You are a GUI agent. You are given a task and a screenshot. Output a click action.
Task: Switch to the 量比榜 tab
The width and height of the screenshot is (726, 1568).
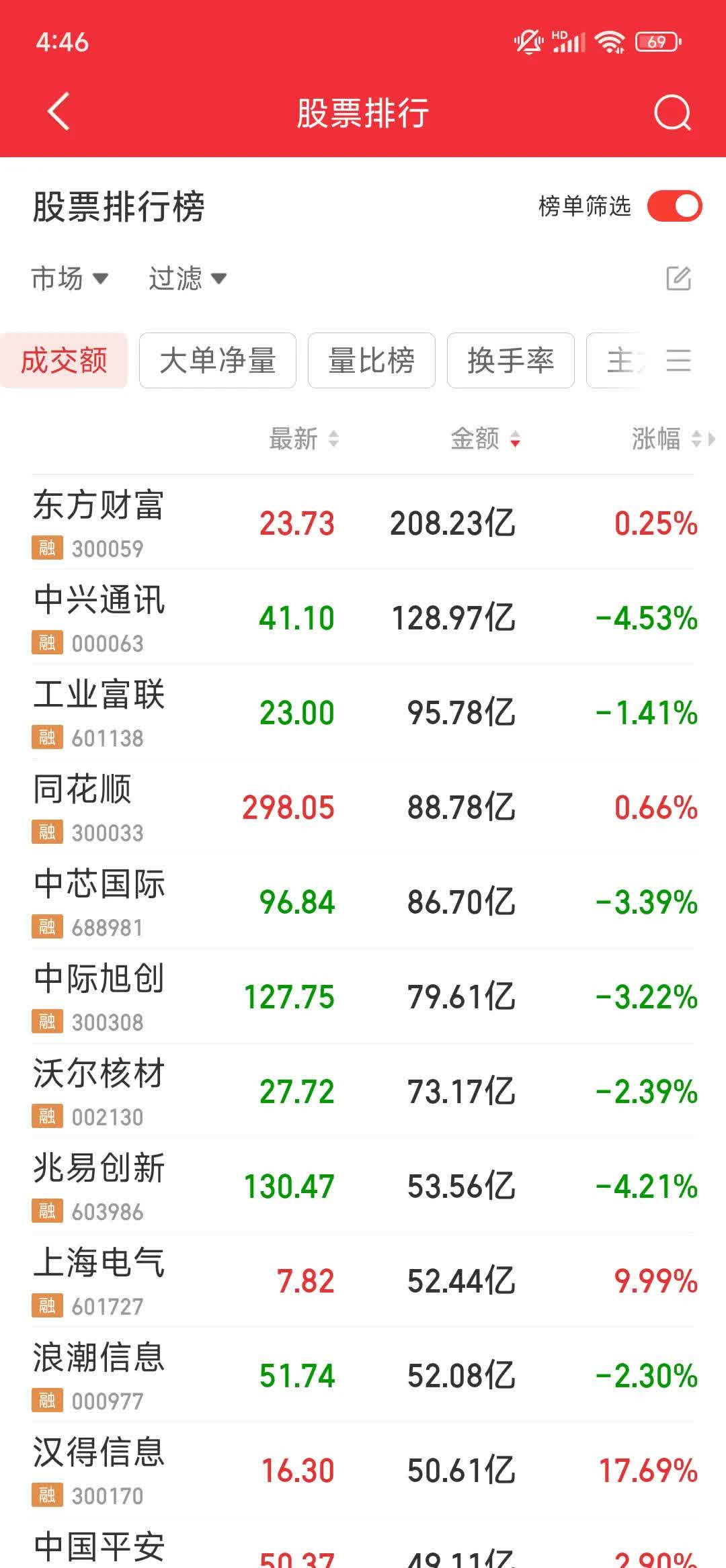coord(371,361)
